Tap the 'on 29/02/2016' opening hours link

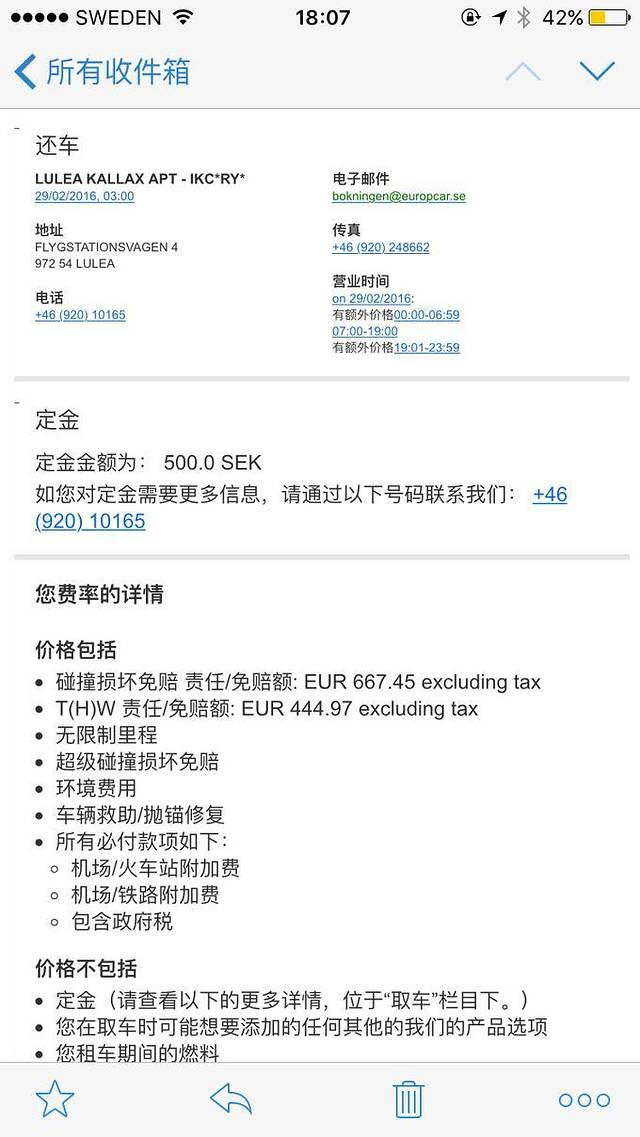[372, 298]
